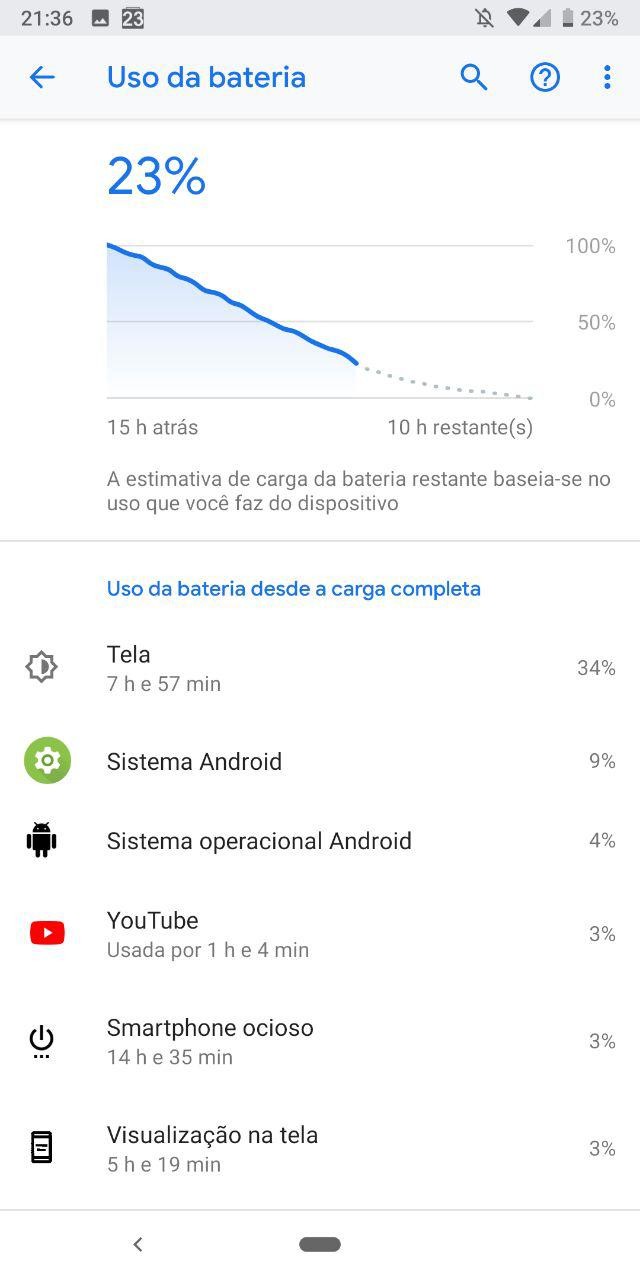640x1280 pixels.
Task: Go back using the top arrow
Action: (x=42, y=77)
